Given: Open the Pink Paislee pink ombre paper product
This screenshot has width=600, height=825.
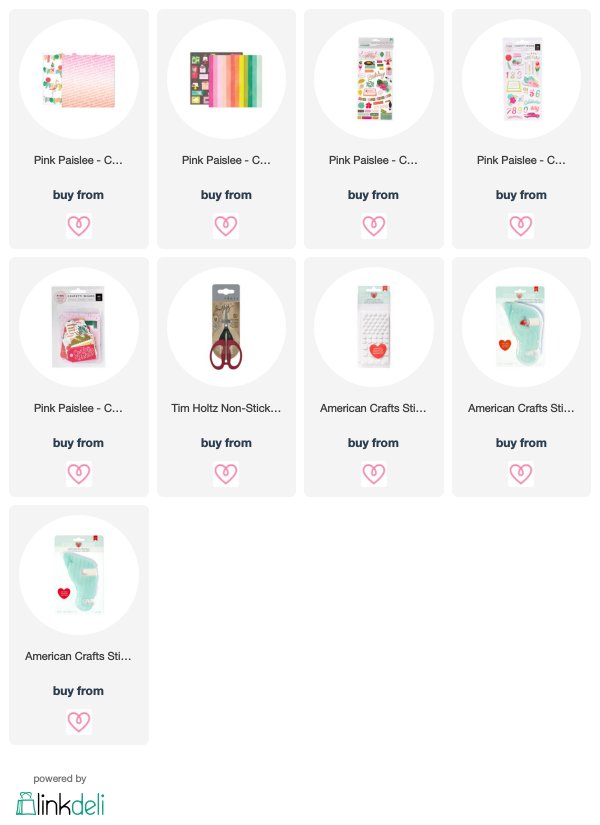Looking at the screenshot, I should 78,79.
